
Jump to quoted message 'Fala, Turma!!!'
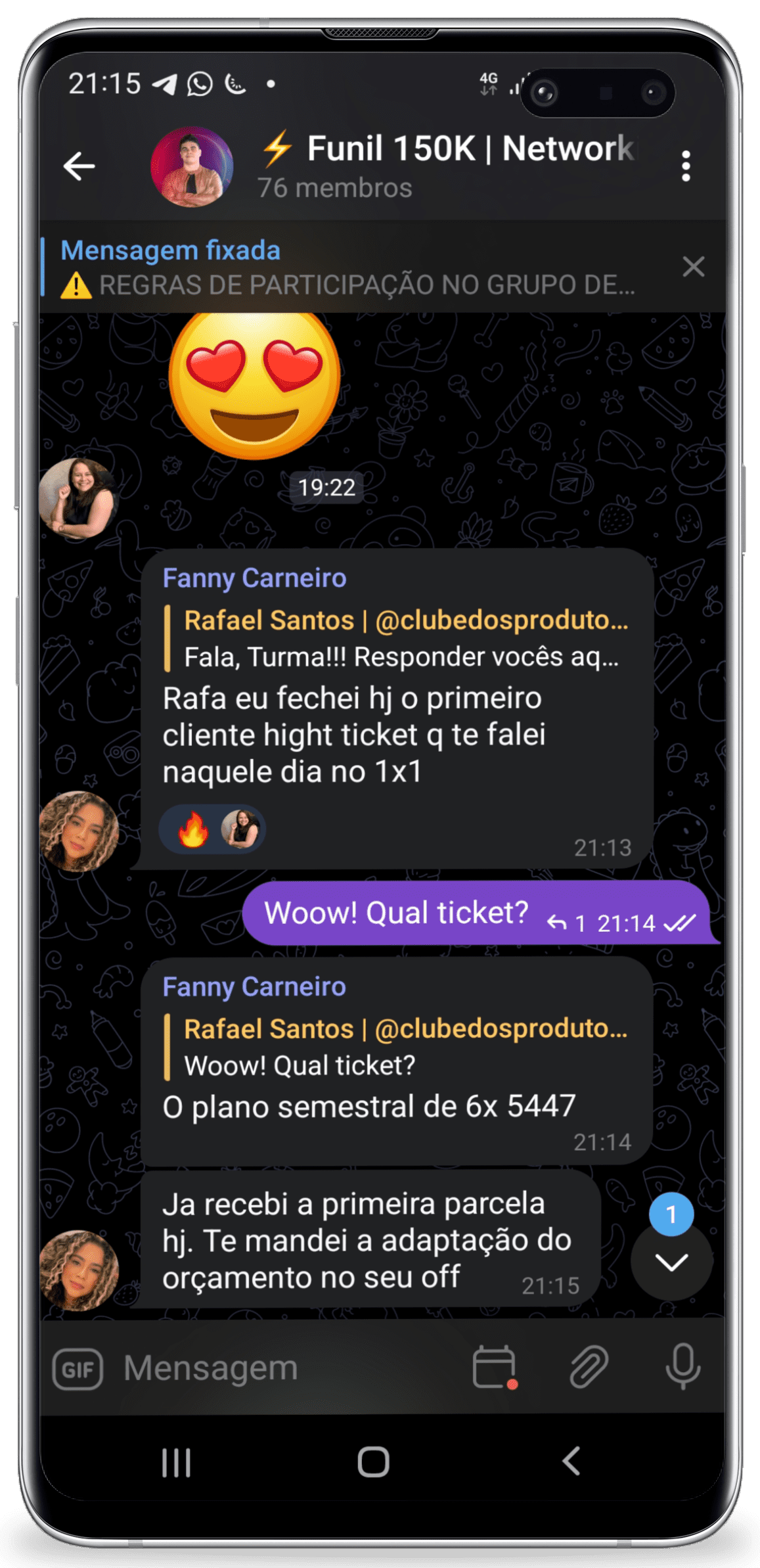pyautogui.click(x=401, y=639)
